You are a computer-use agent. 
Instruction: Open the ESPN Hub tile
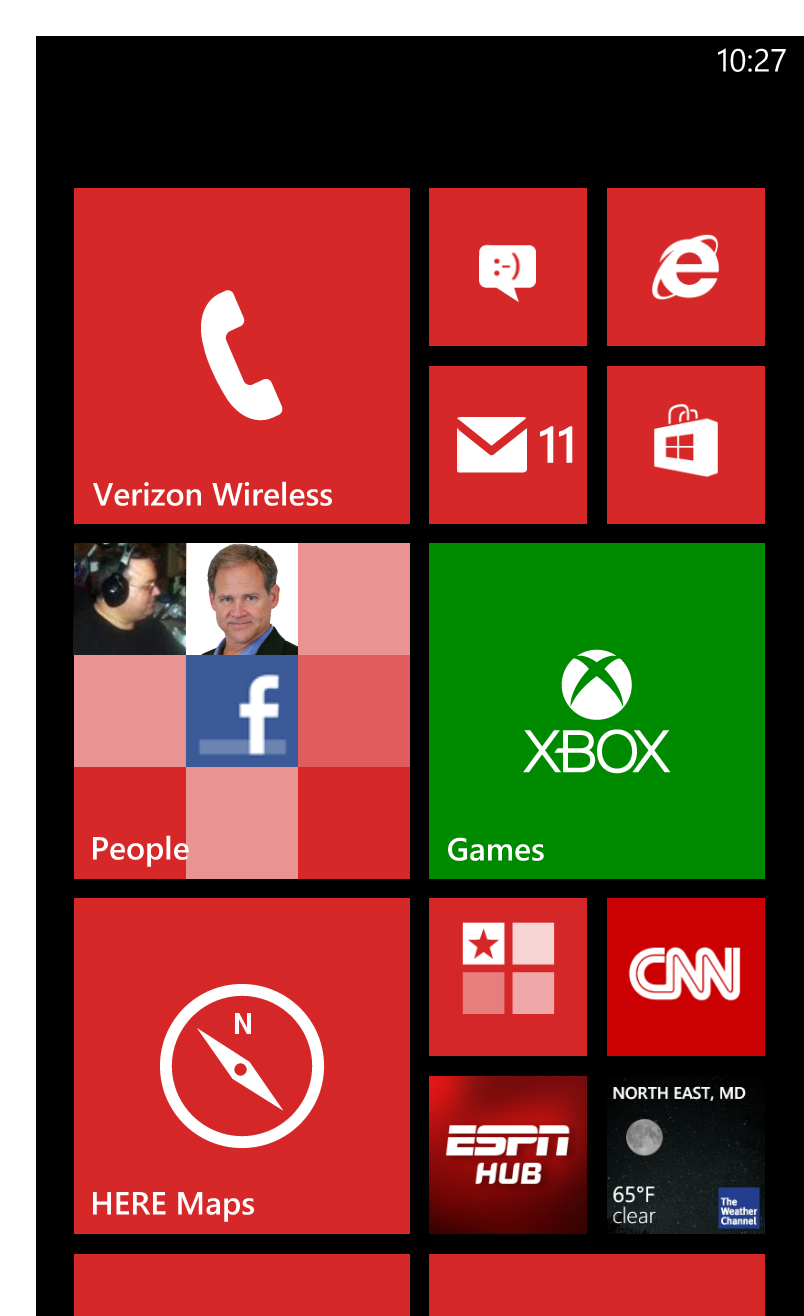point(507,1154)
